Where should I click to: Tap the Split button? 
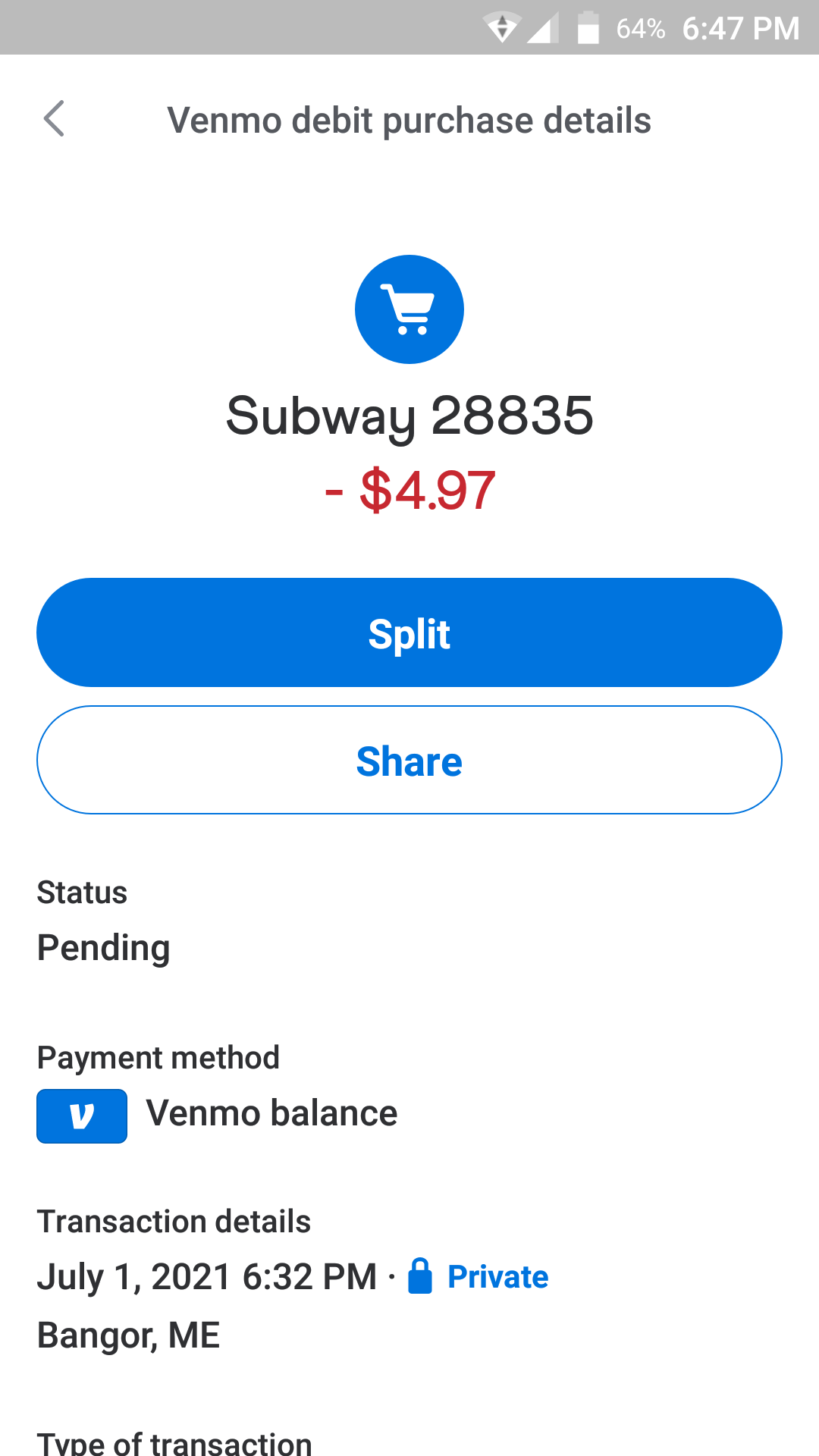[x=409, y=632]
